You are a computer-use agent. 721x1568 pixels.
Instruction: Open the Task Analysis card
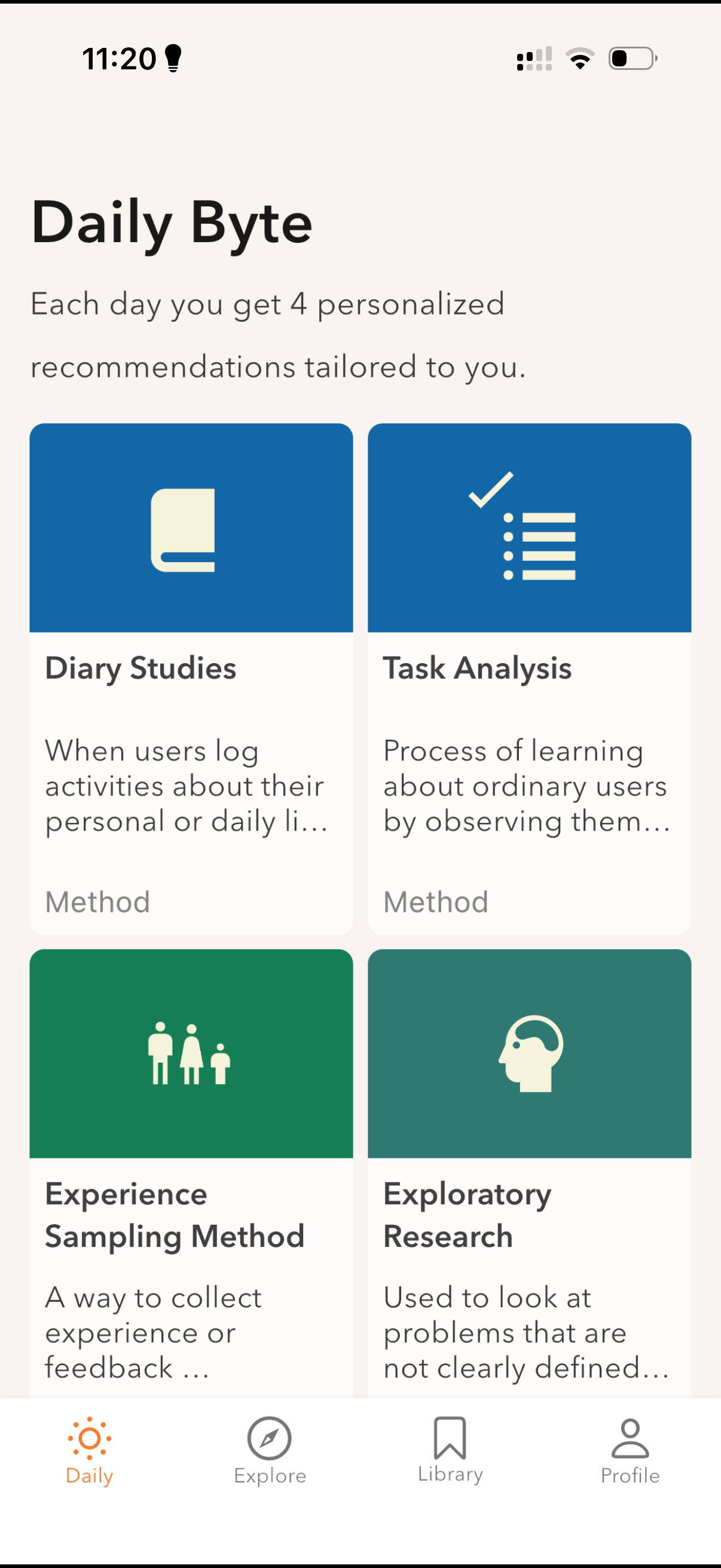tap(529, 679)
